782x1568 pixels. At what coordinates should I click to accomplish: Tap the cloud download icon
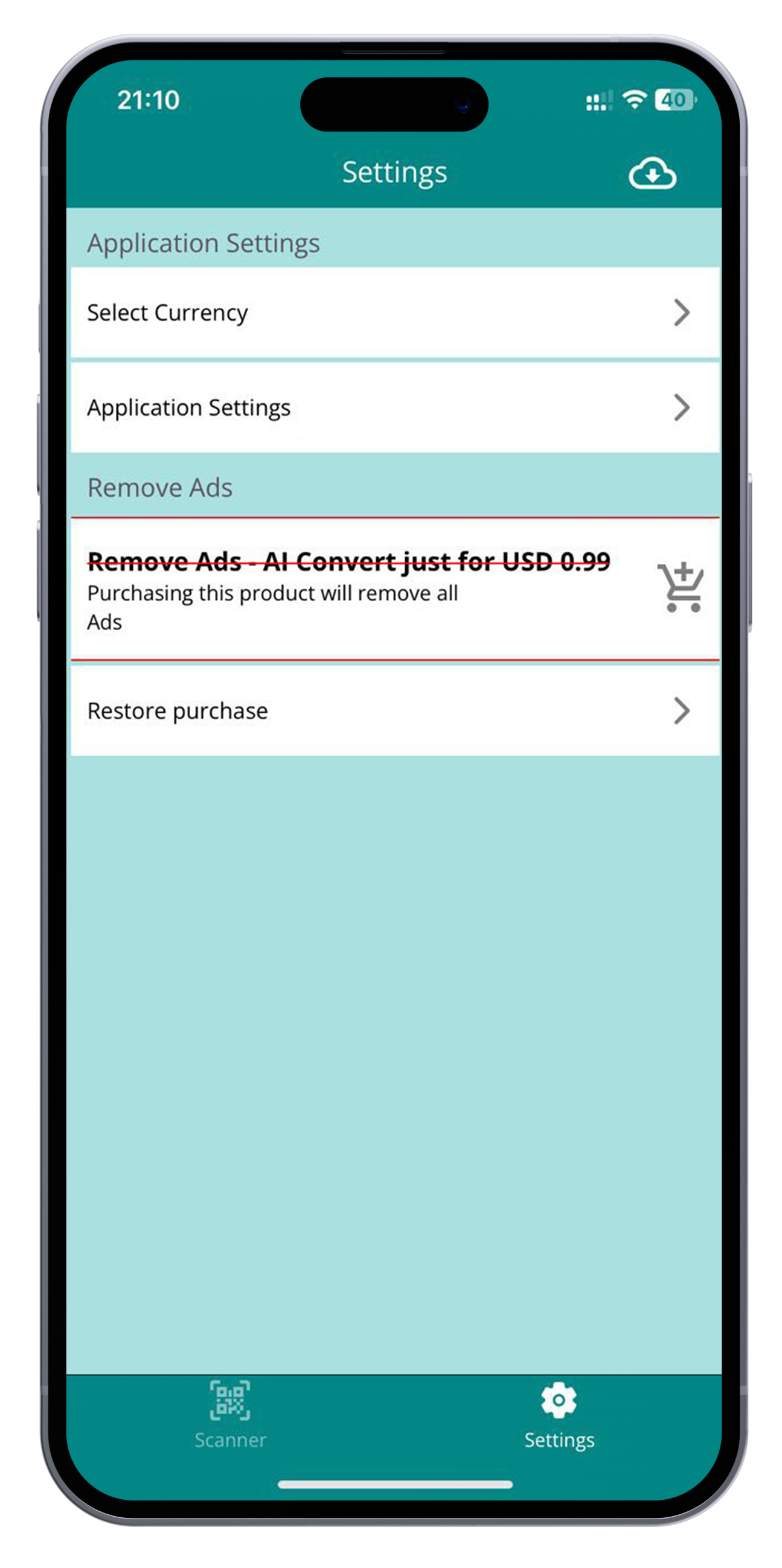pyautogui.click(x=652, y=174)
